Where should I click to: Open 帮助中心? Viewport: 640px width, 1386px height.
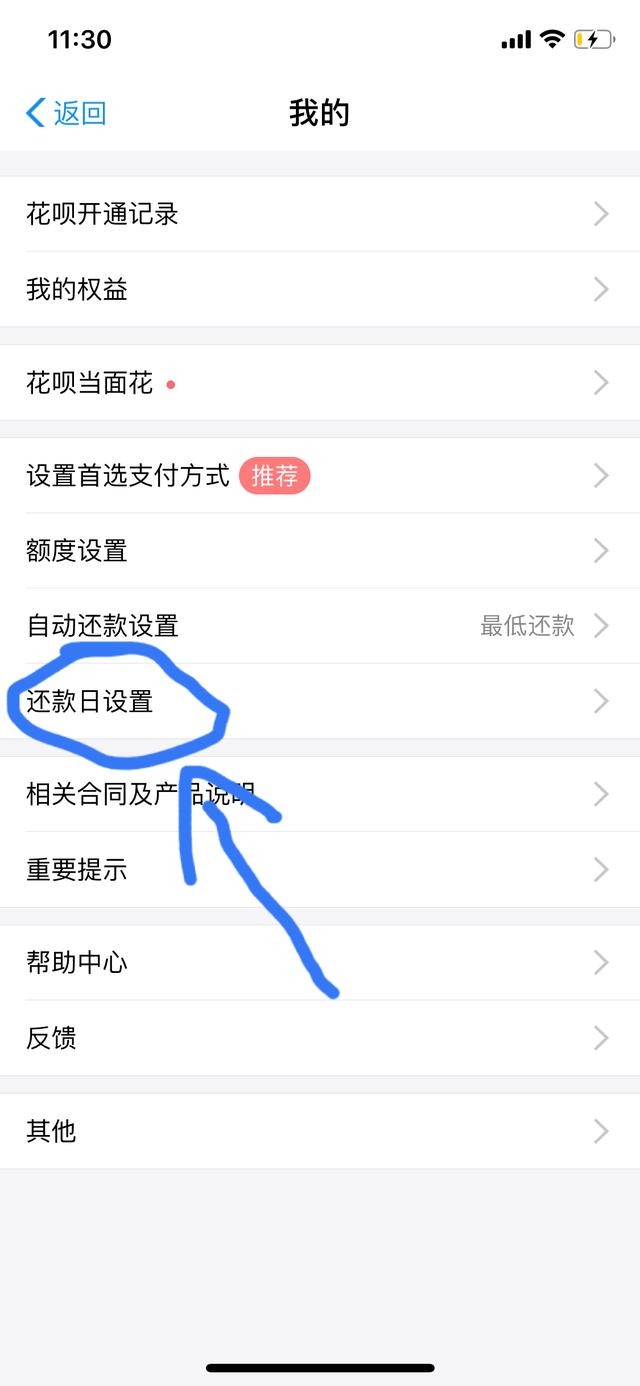[320, 962]
